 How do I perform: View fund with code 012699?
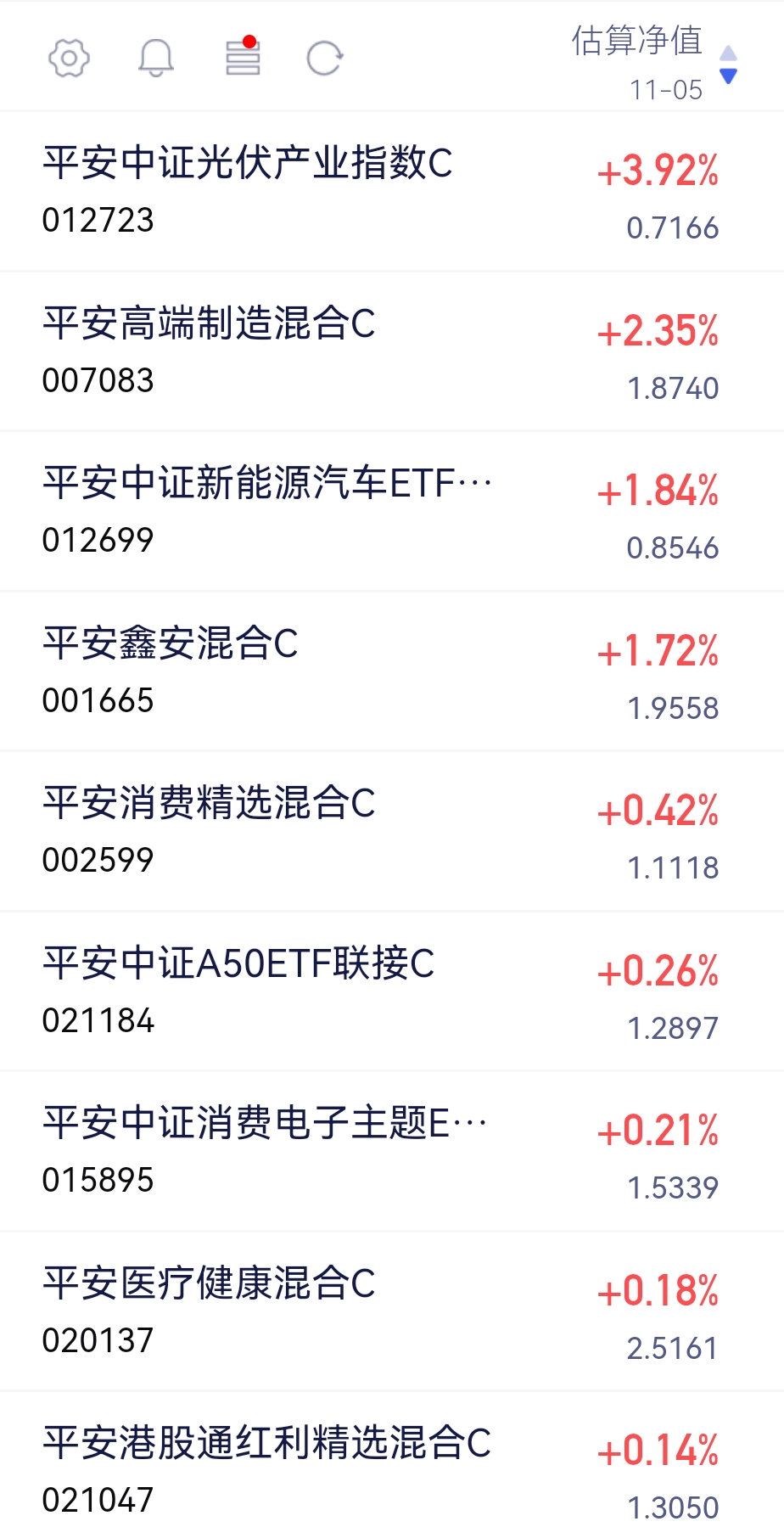click(x=98, y=540)
